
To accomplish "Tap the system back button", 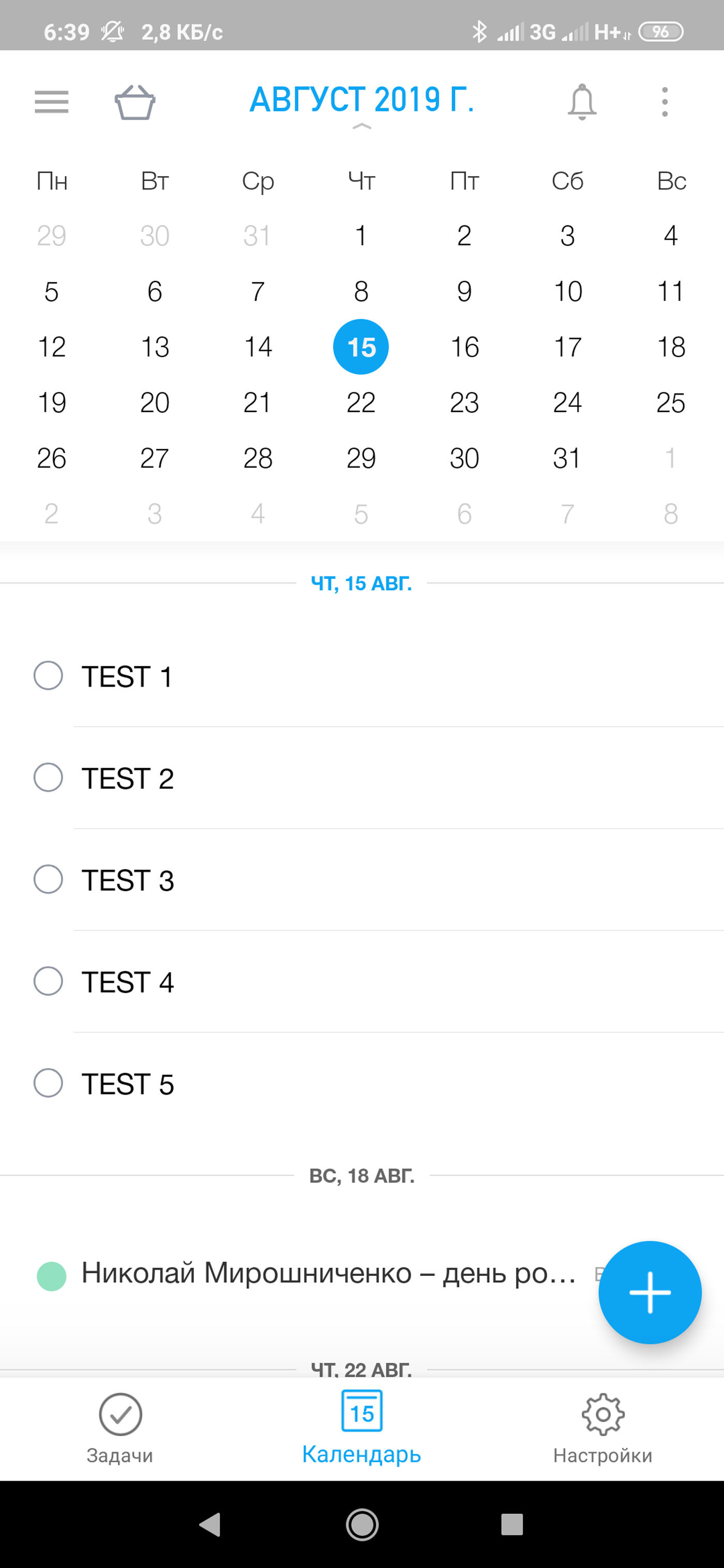I will pyautogui.click(x=210, y=1524).
